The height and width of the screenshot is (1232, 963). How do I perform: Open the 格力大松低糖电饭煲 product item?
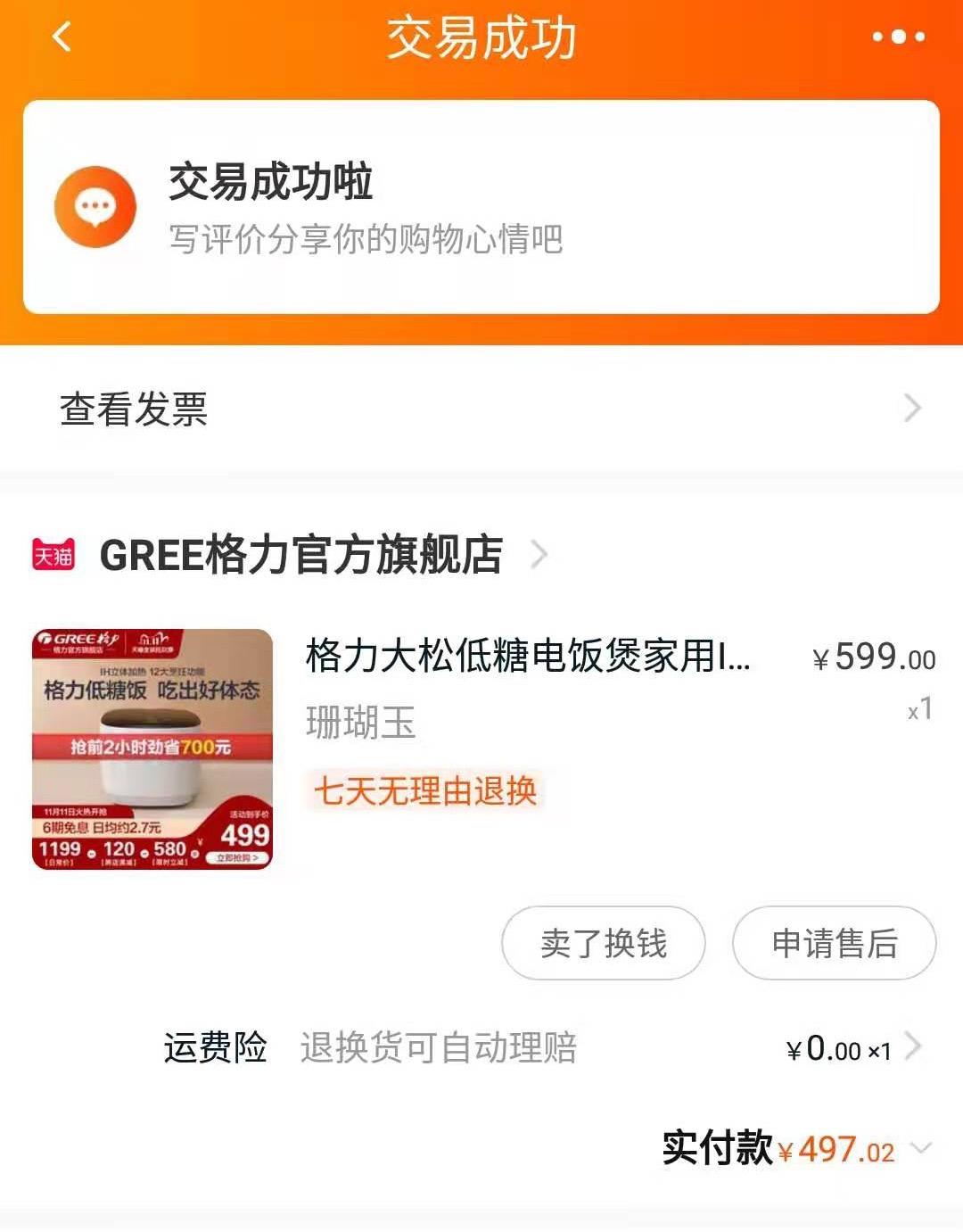tap(481, 749)
